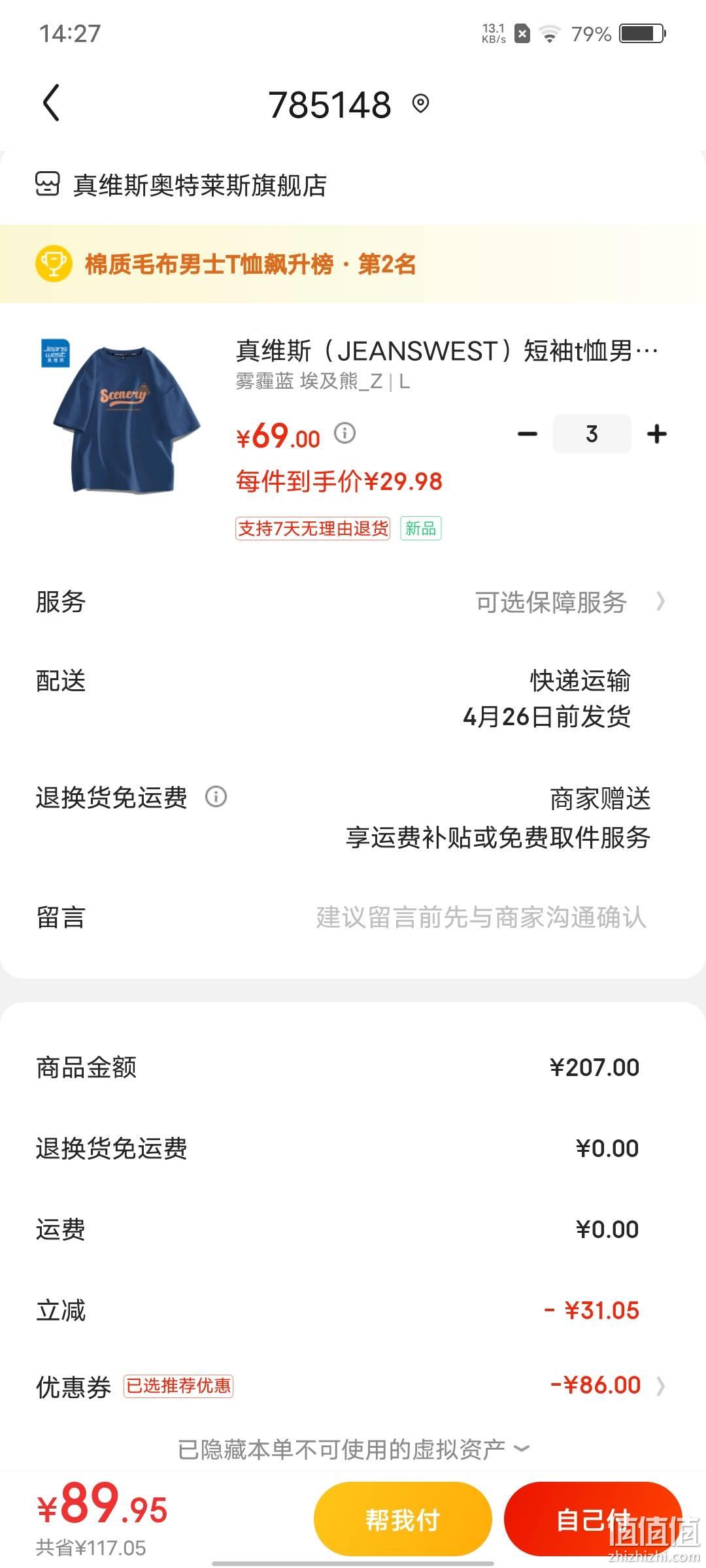Open the 棉质毛布男士T恤飙升榜 ranking banner
Screen dimensions: 706x1568
(353, 264)
